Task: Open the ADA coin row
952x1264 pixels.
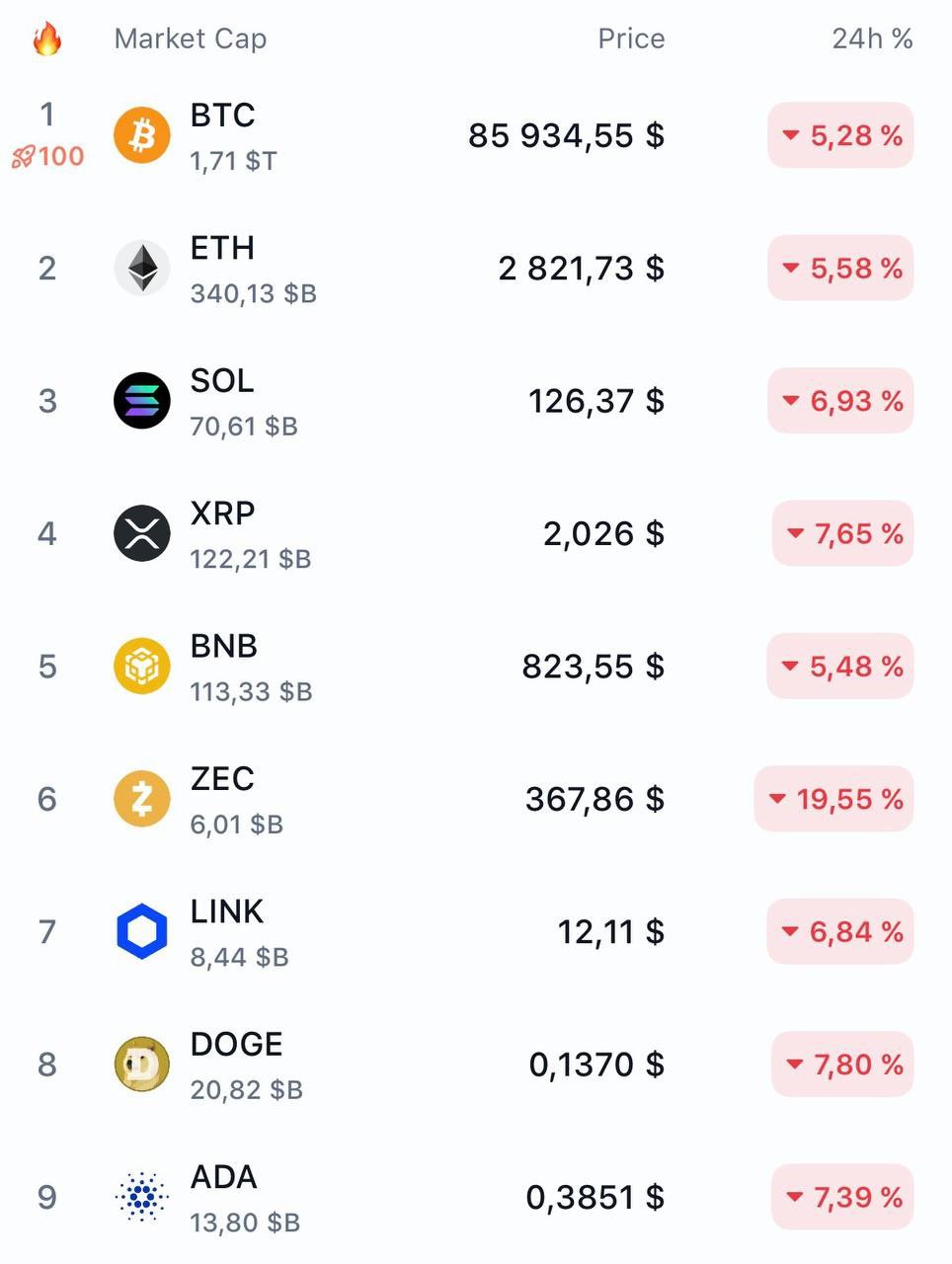Action: (223, 1197)
